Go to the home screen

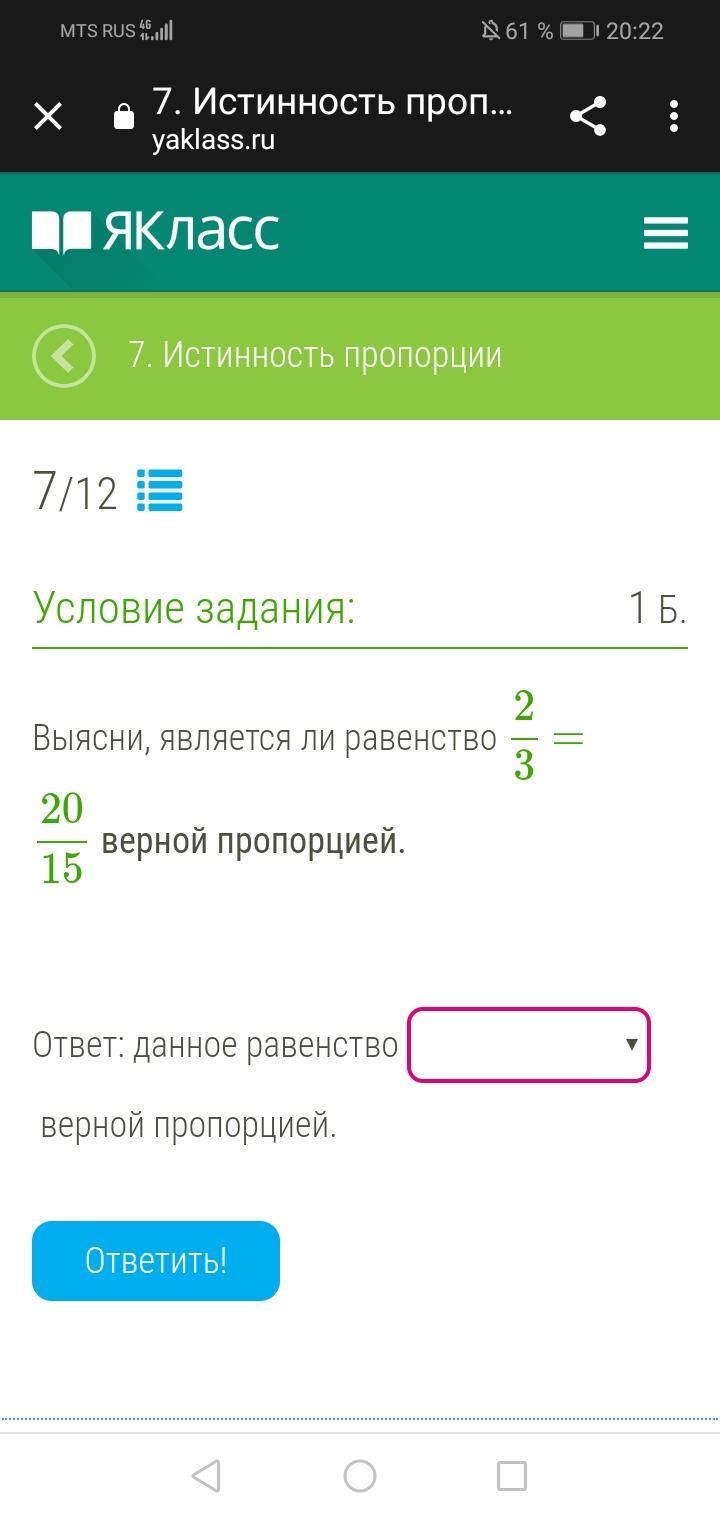(x=360, y=1475)
